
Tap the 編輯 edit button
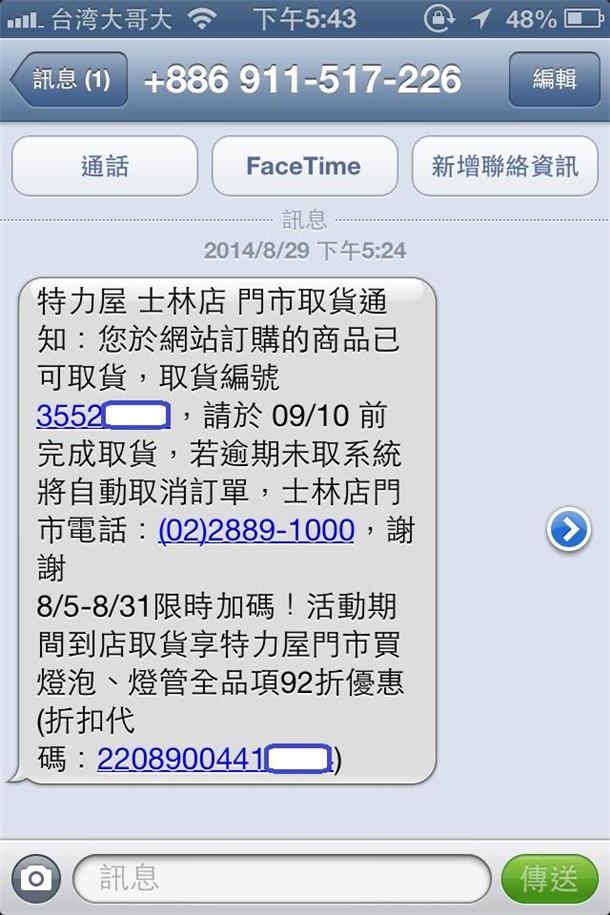[553, 80]
